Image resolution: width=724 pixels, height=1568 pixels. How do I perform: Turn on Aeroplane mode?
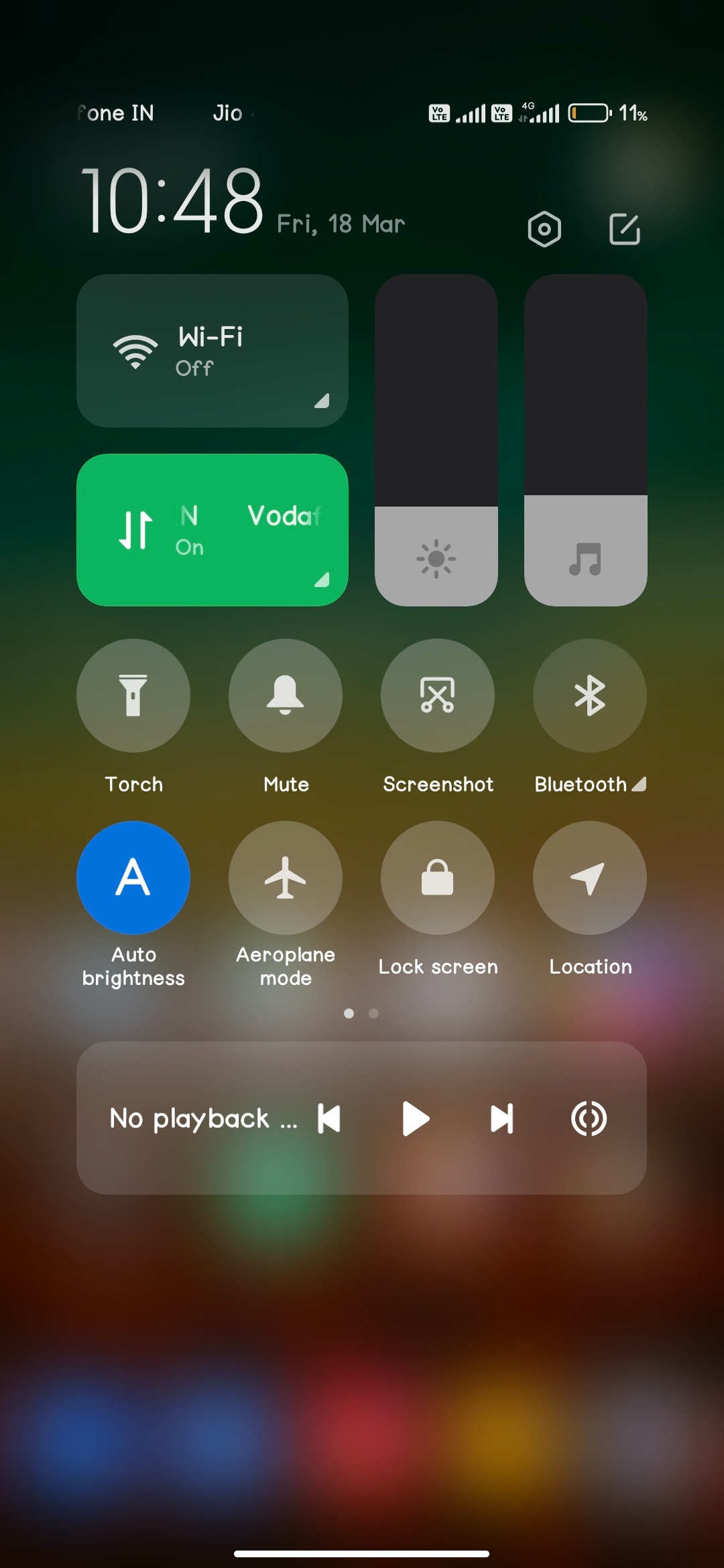pyautogui.click(x=286, y=877)
